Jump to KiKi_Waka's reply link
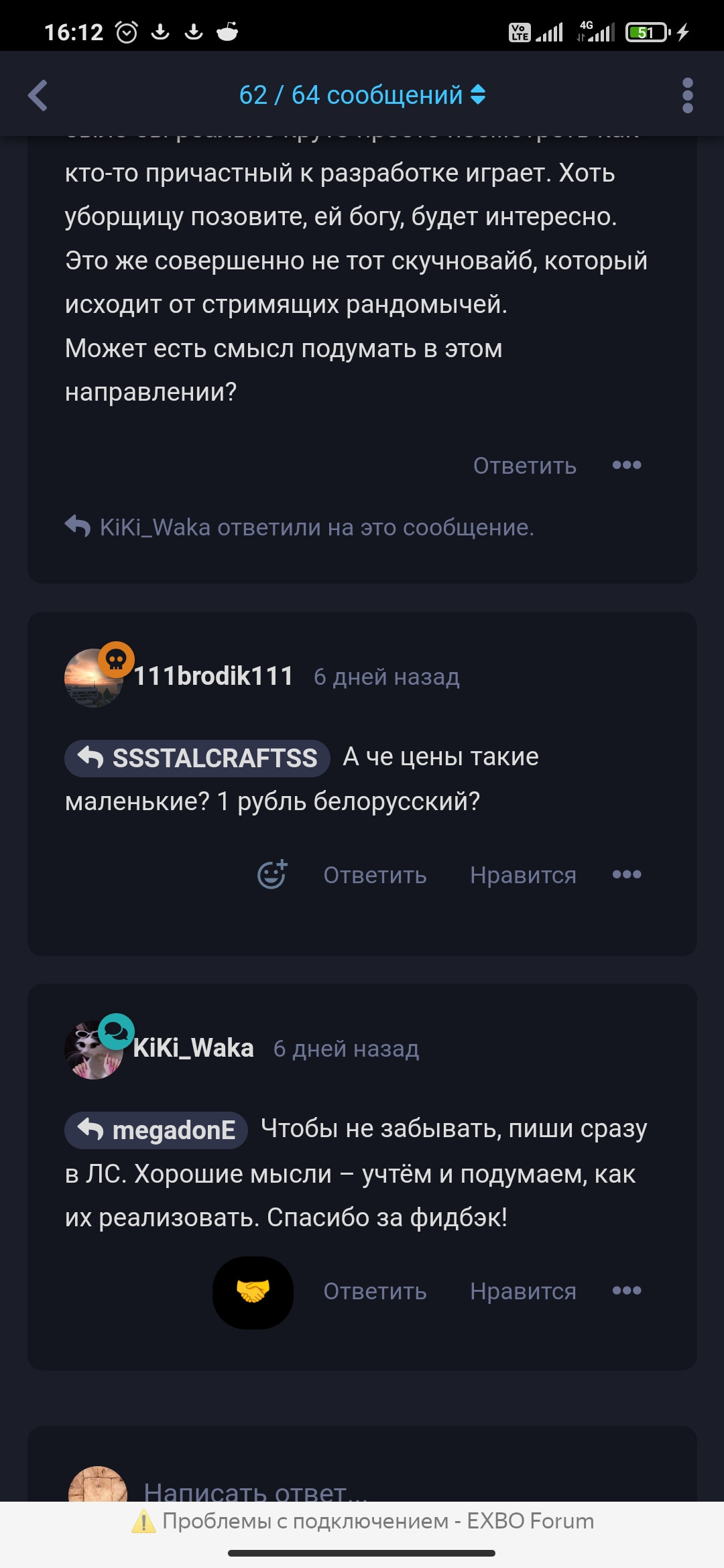This screenshot has height=1568, width=724. point(316,527)
